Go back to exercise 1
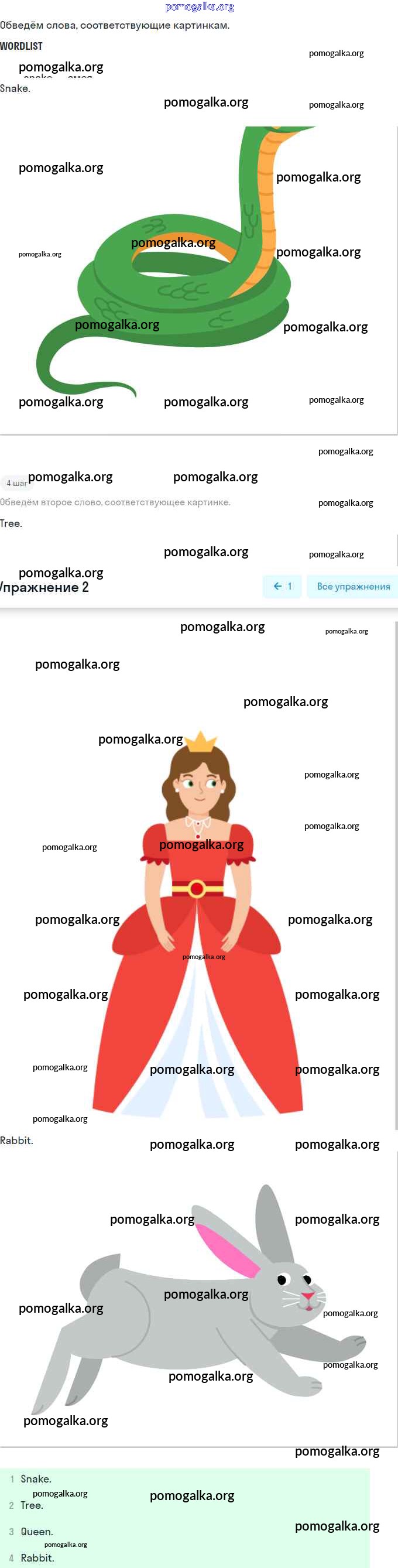The height and width of the screenshot is (1568, 398). (282, 586)
